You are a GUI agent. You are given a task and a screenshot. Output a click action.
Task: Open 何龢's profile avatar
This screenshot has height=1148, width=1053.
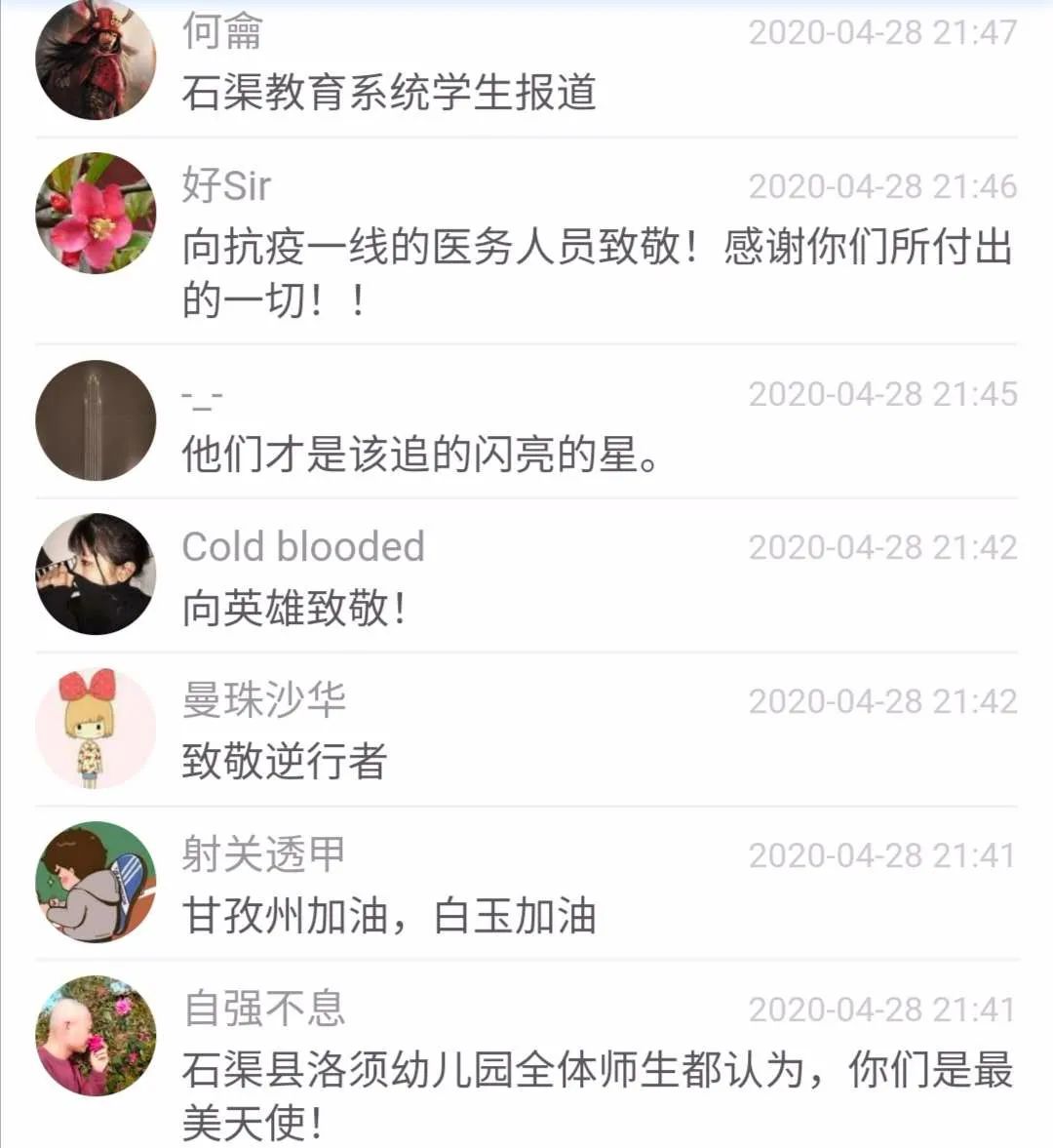pos(95,59)
